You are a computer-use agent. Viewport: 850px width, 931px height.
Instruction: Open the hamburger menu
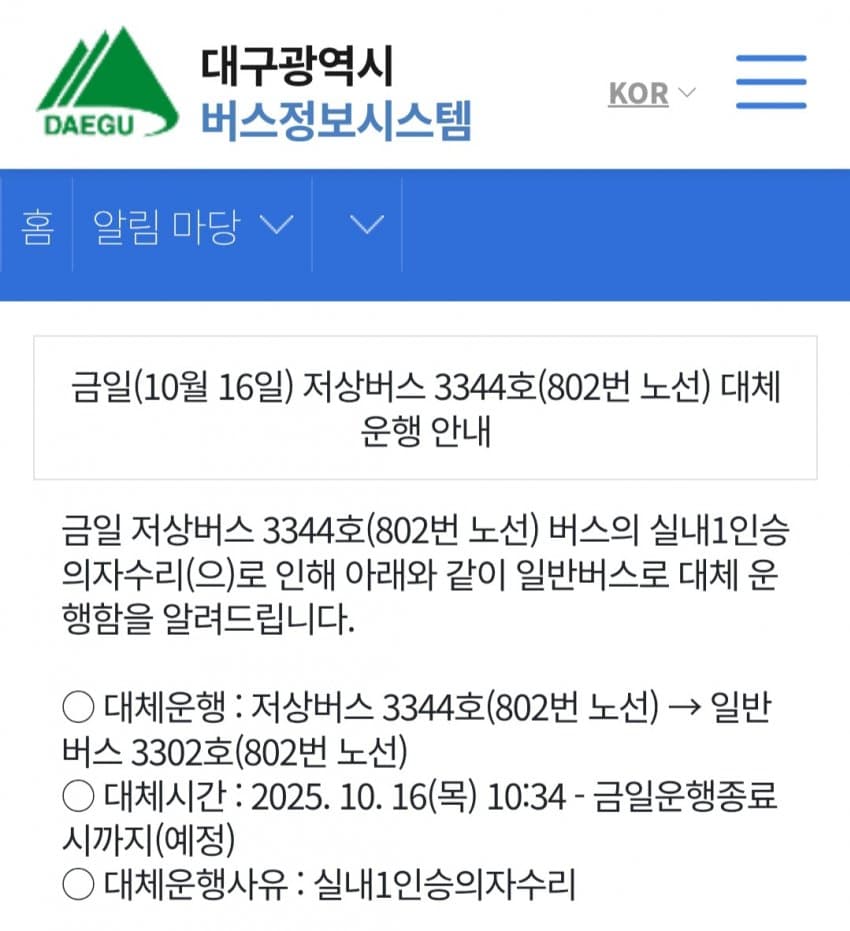[770, 82]
